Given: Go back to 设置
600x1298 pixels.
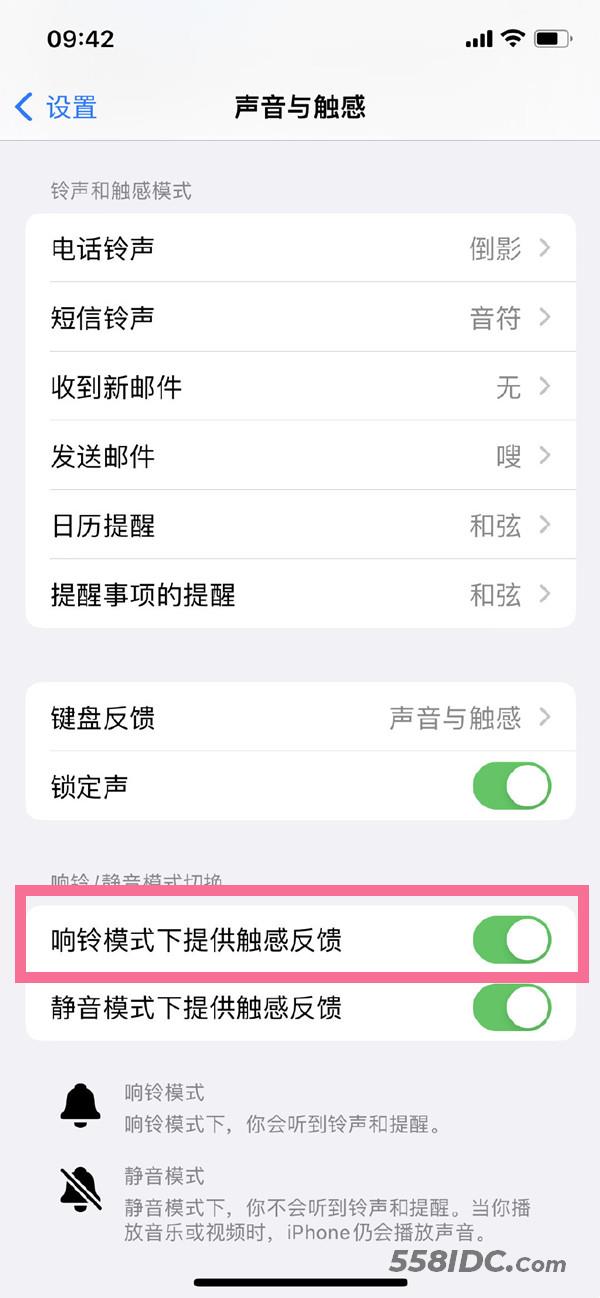Looking at the screenshot, I should coord(57,106).
